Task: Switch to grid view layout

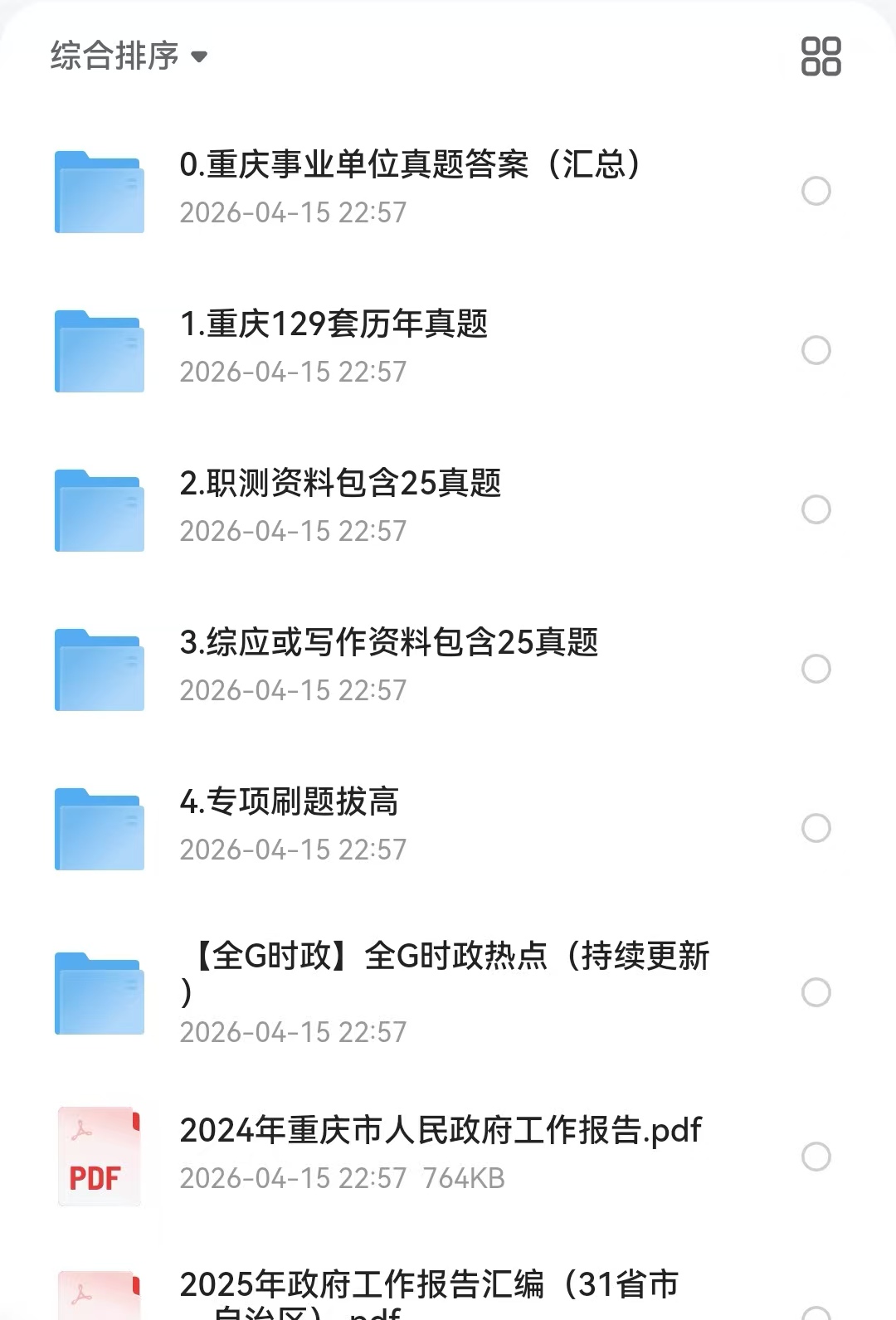Action: tap(821, 56)
